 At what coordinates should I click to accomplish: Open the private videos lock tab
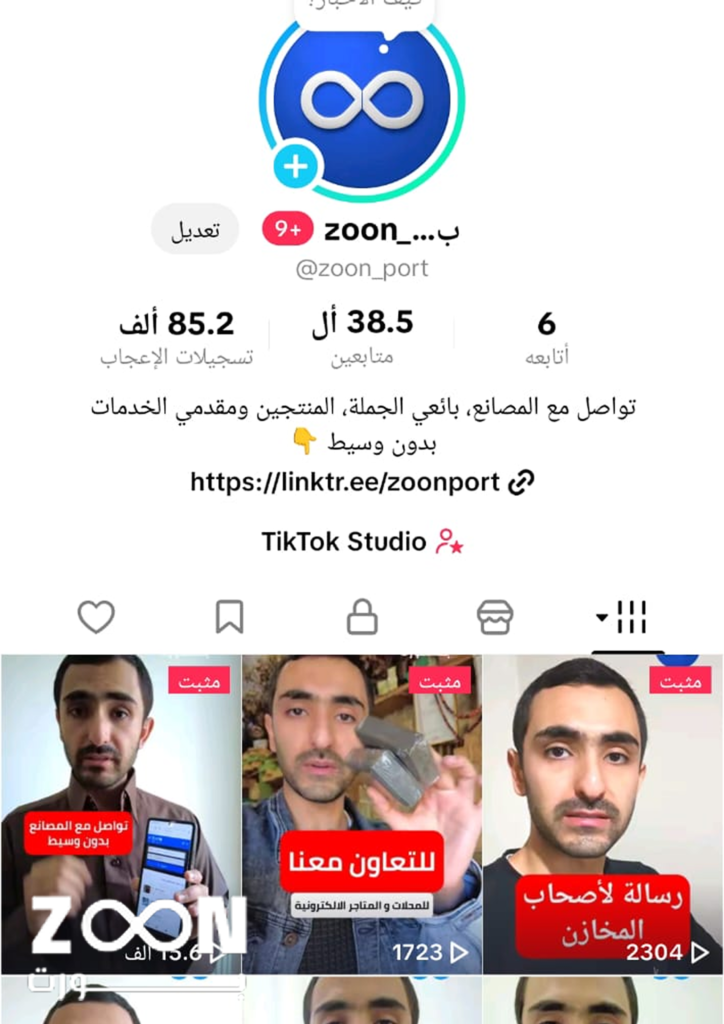click(362, 618)
